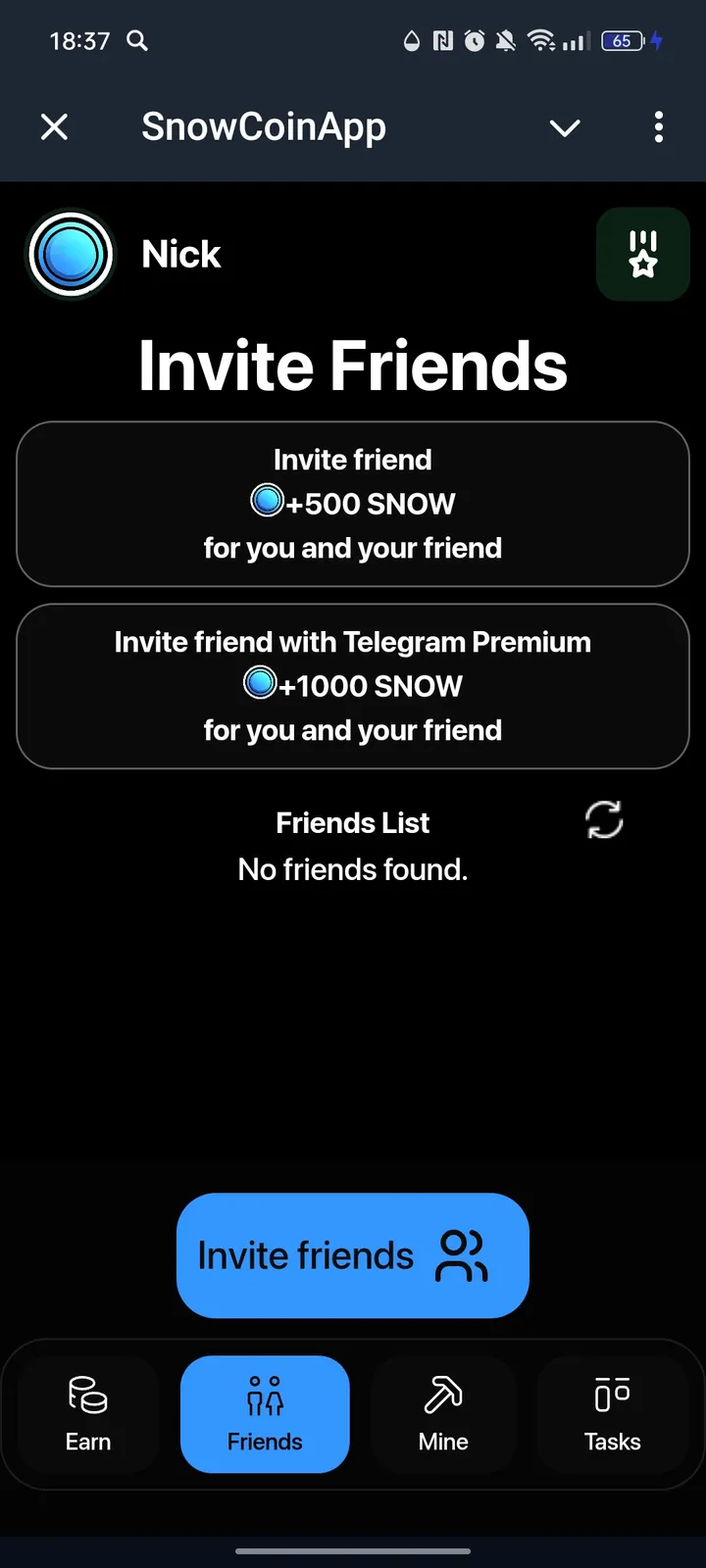706x1568 pixels.
Task: Select the Invite friend with Telegram Premium option
Action: click(352, 685)
